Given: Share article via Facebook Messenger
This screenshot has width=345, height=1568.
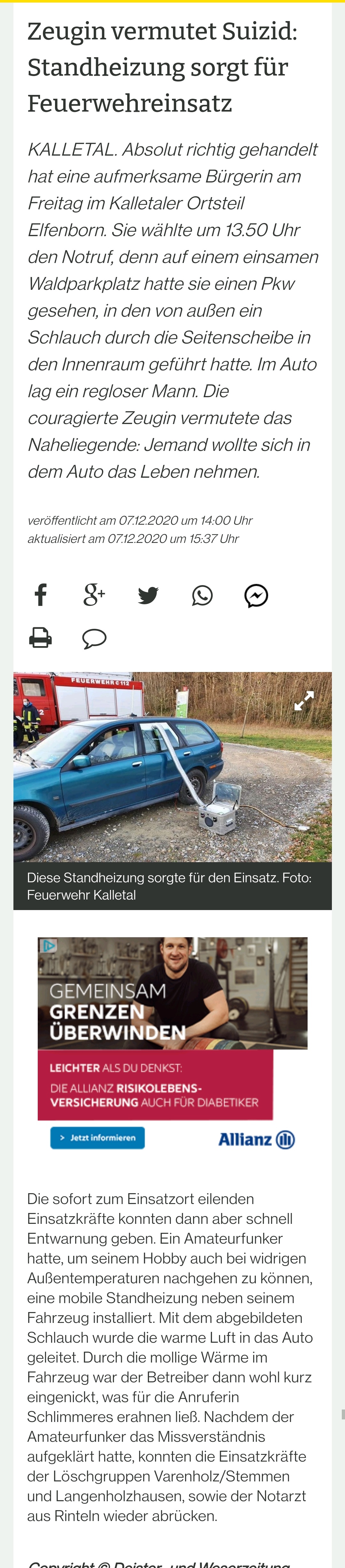Looking at the screenshot, I should click(x=256, y=595).
